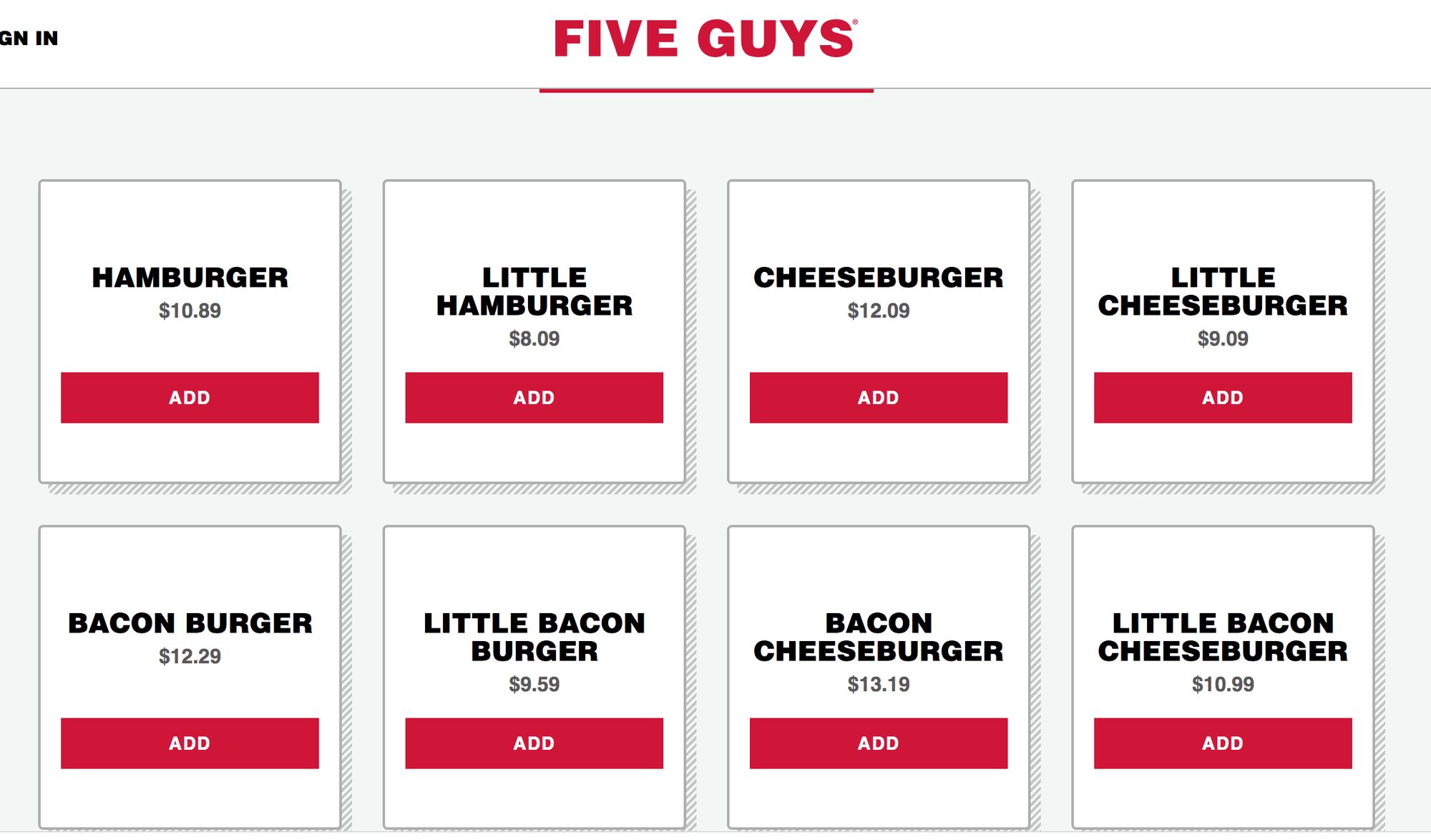Add the Bacon Burger to the order
Image resolution: width=1431 pixels, height=840 pixels.
click(x=190, y=743)
